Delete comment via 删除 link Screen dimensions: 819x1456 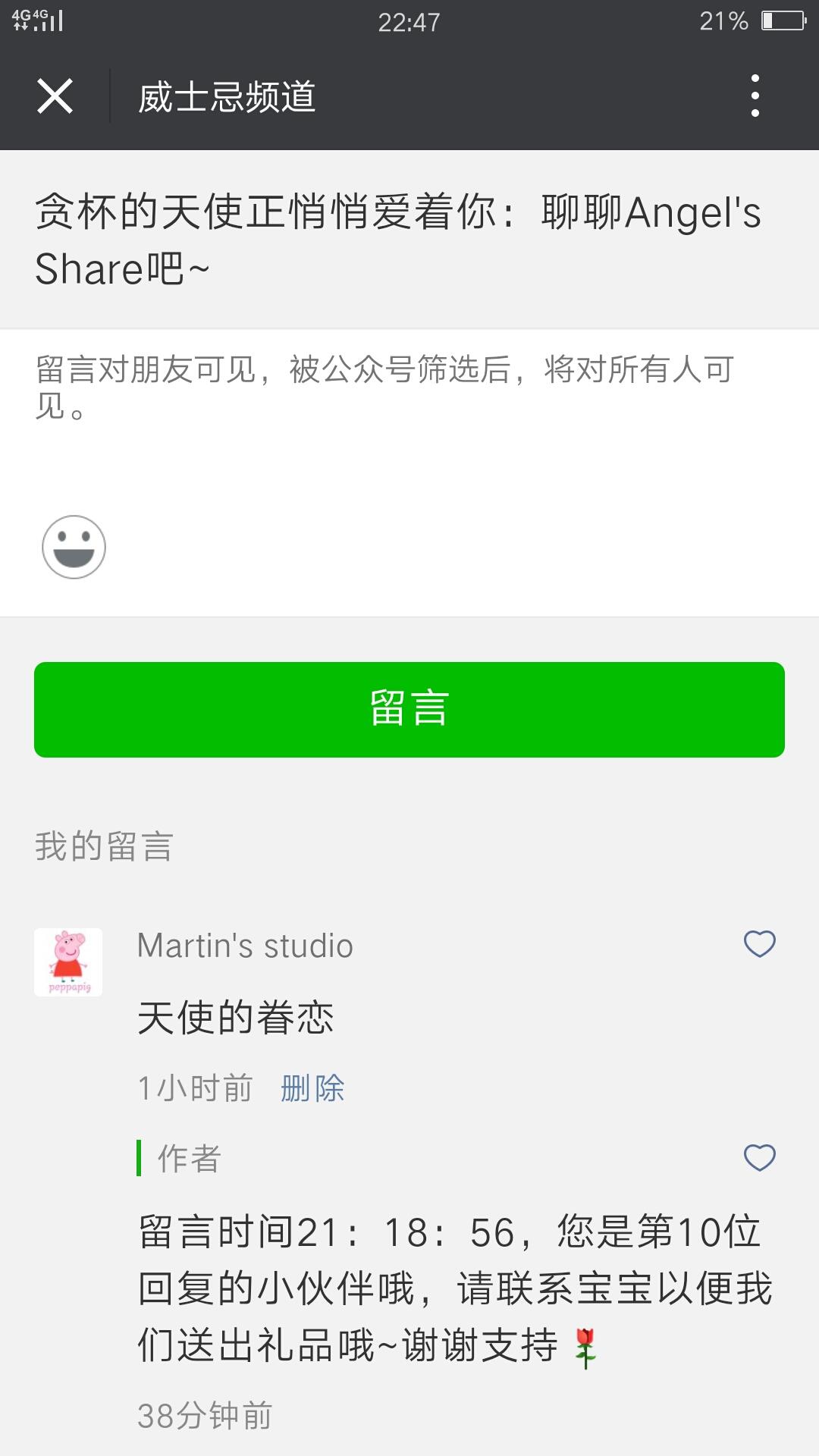[x=315, y=1086]
